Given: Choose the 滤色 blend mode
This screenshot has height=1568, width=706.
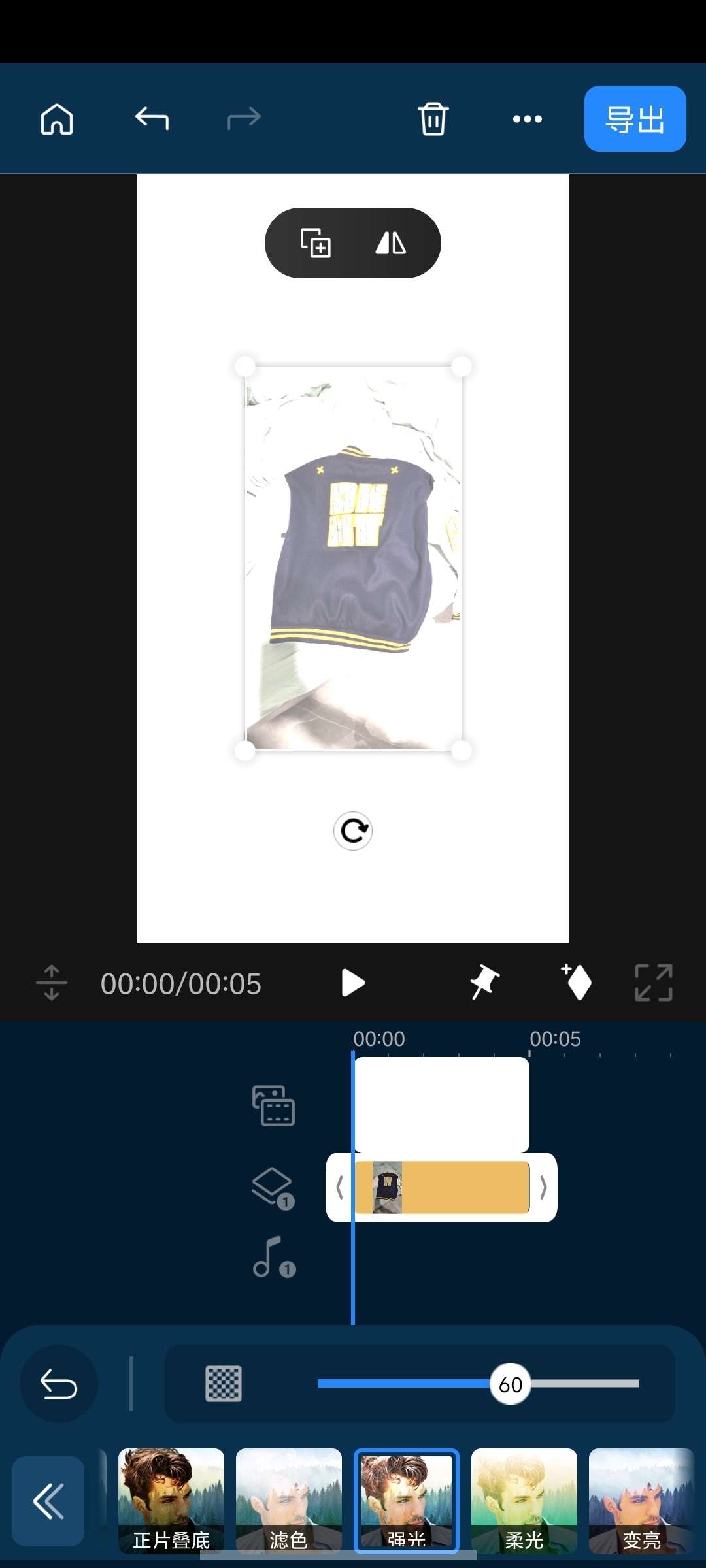Looking at the screenshot, I should point(289,1500).
